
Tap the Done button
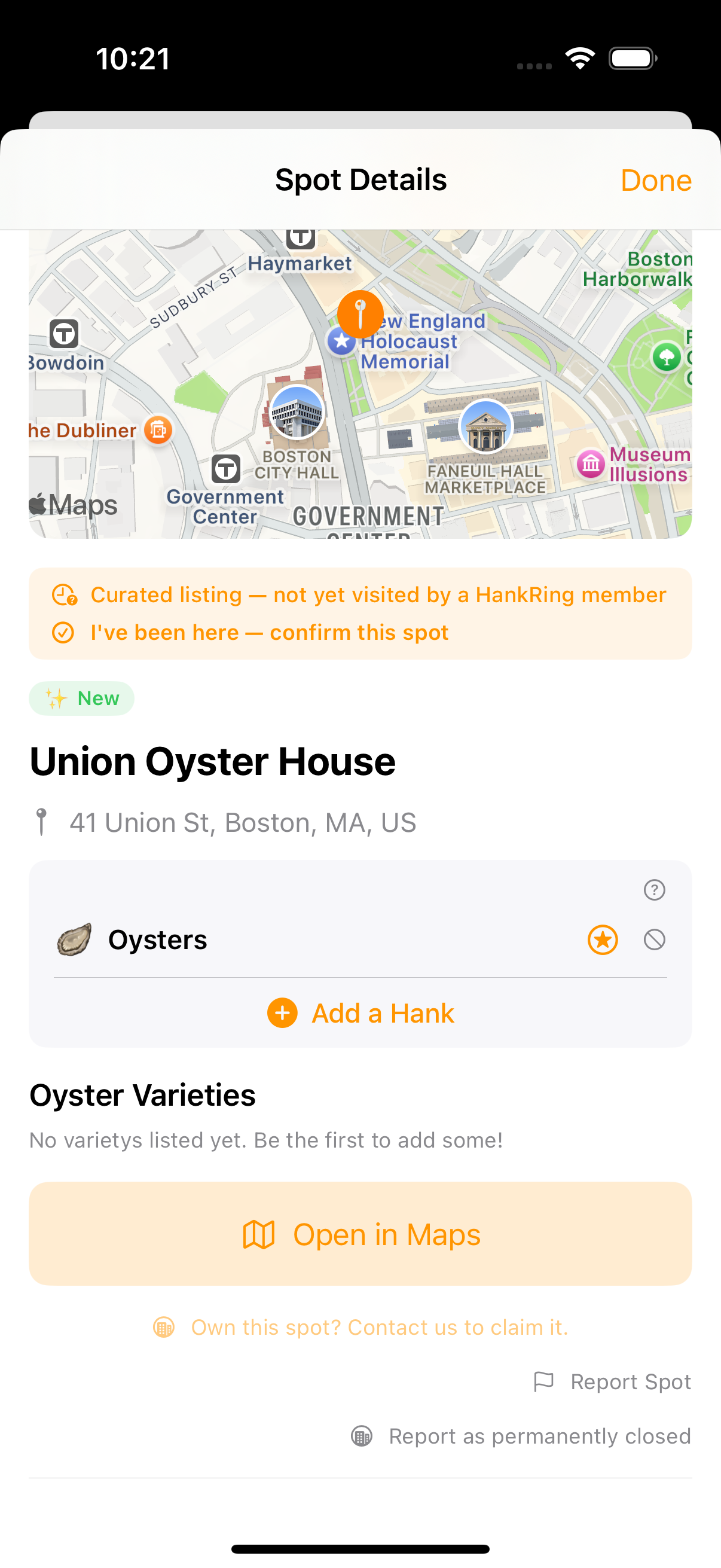tap(655, 179)
